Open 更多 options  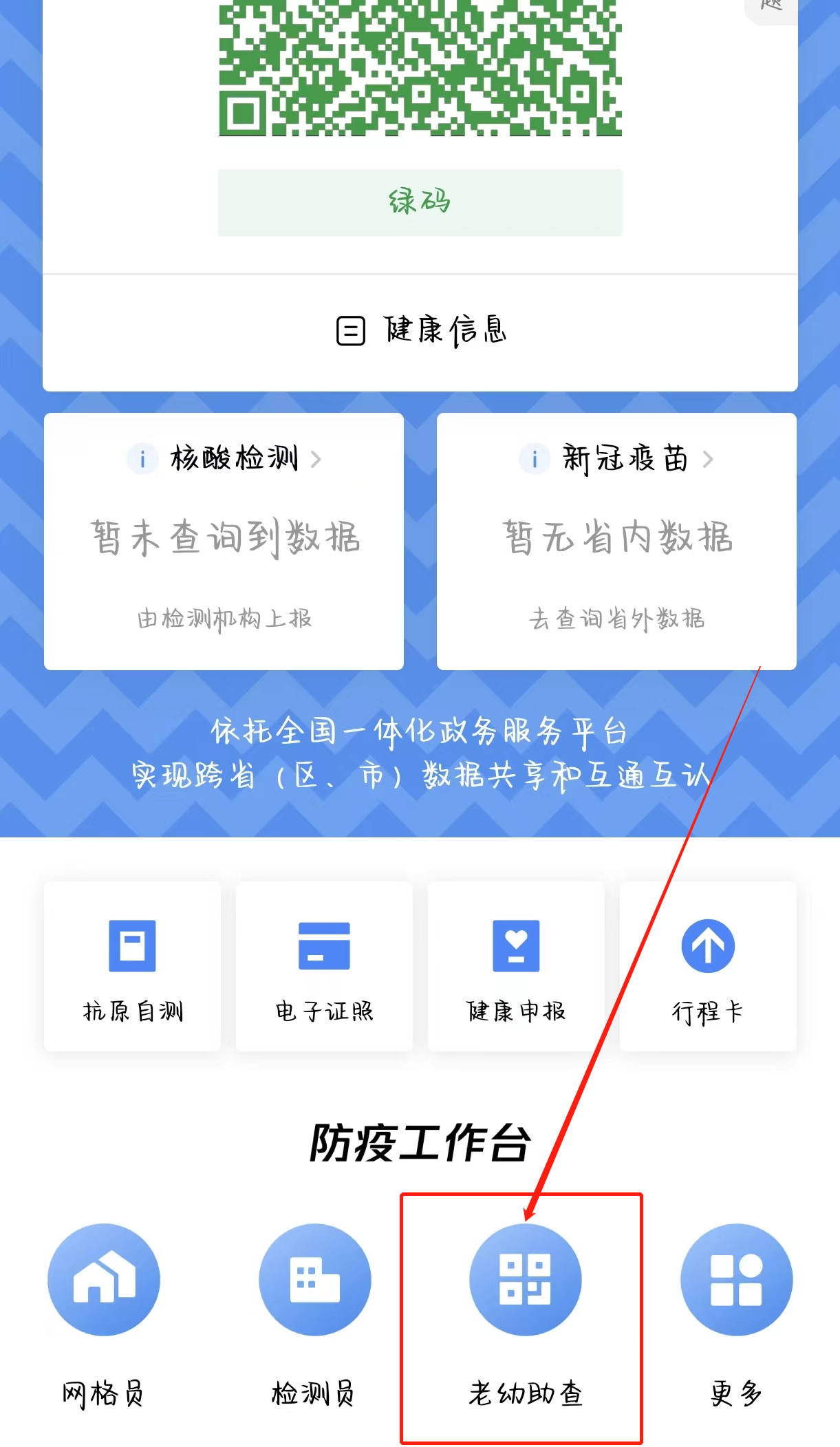point(736,1280)
